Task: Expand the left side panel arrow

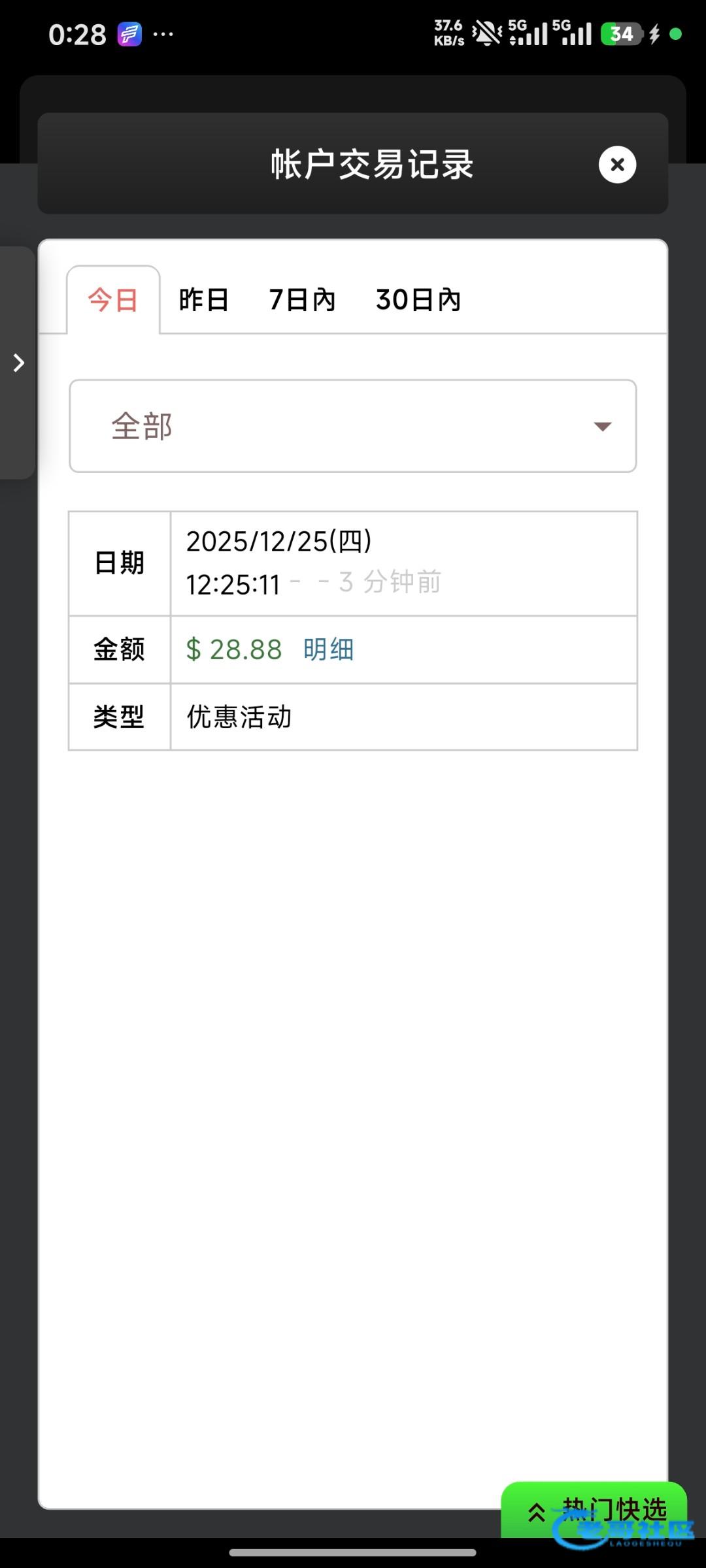Action: 18,363
